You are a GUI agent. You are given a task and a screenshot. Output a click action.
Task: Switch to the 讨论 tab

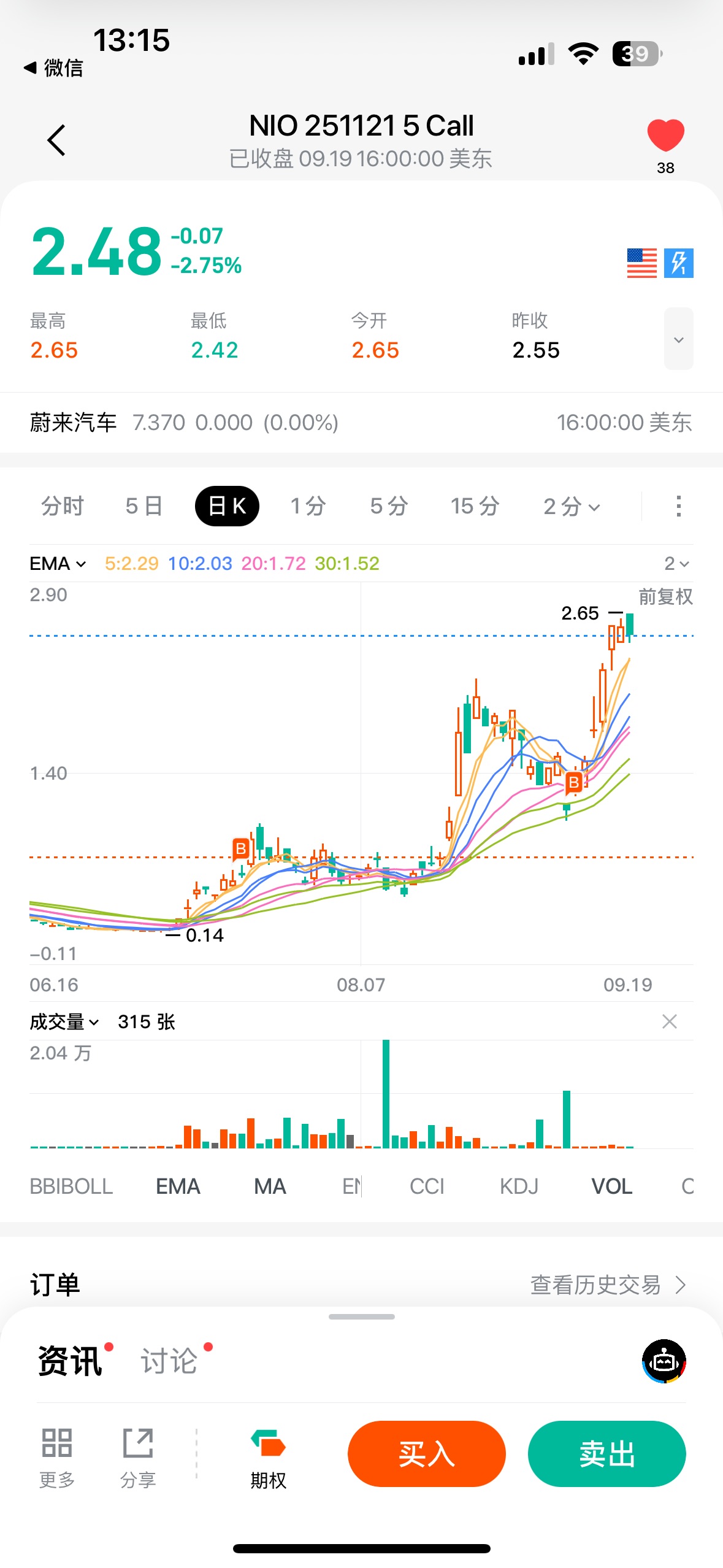169,1361
